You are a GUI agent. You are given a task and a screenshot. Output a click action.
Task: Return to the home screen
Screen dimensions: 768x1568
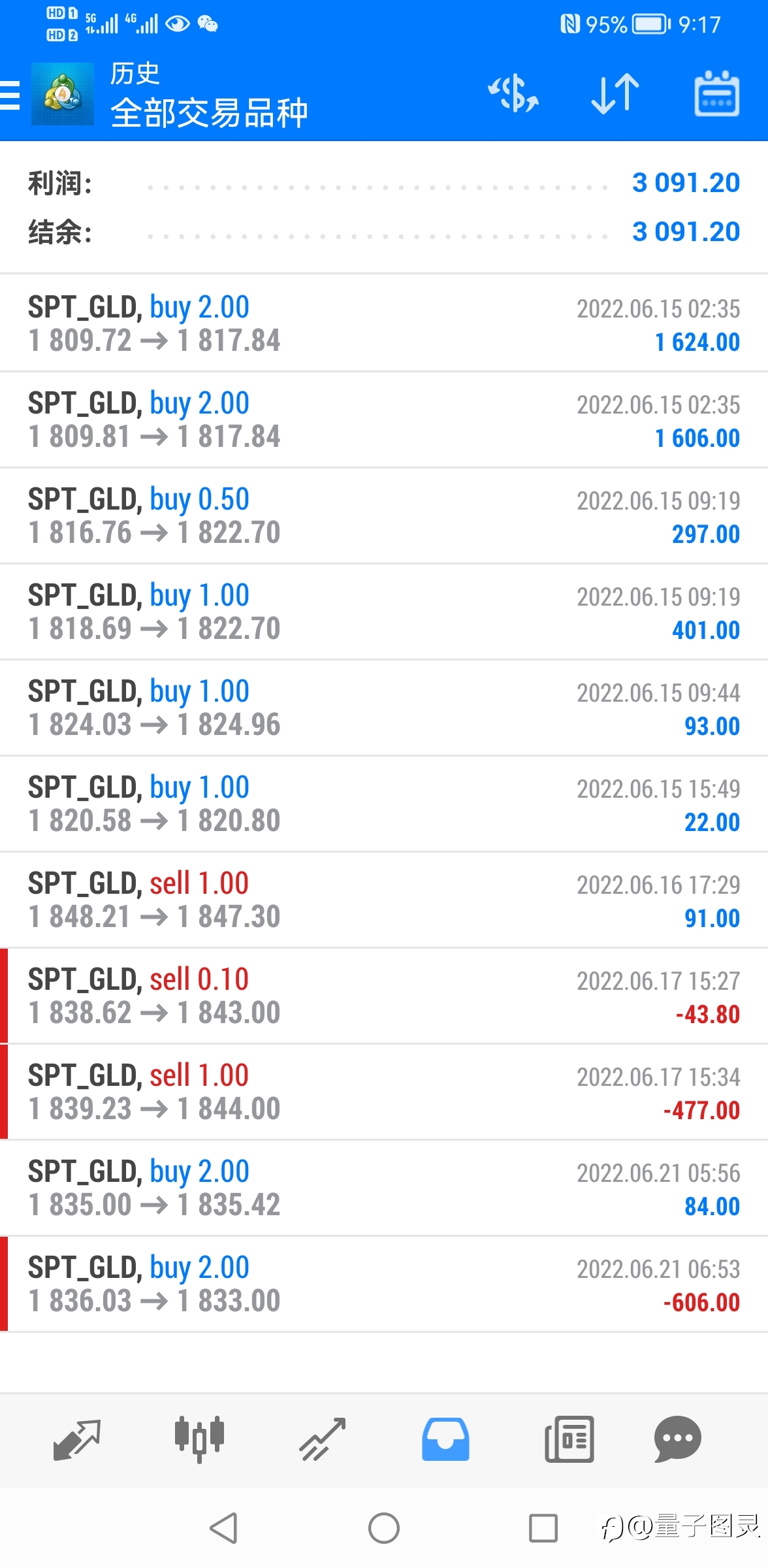coord(384,1528)
